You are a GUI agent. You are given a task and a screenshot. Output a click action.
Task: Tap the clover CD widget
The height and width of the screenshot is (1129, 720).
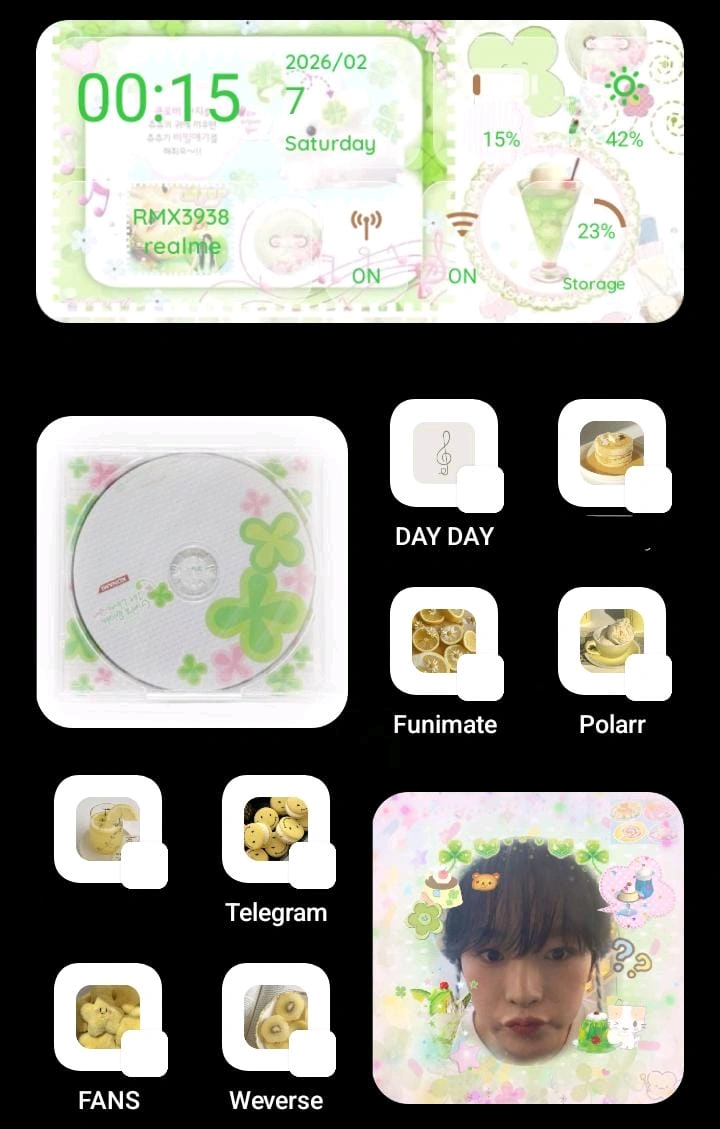click(192, 571)
